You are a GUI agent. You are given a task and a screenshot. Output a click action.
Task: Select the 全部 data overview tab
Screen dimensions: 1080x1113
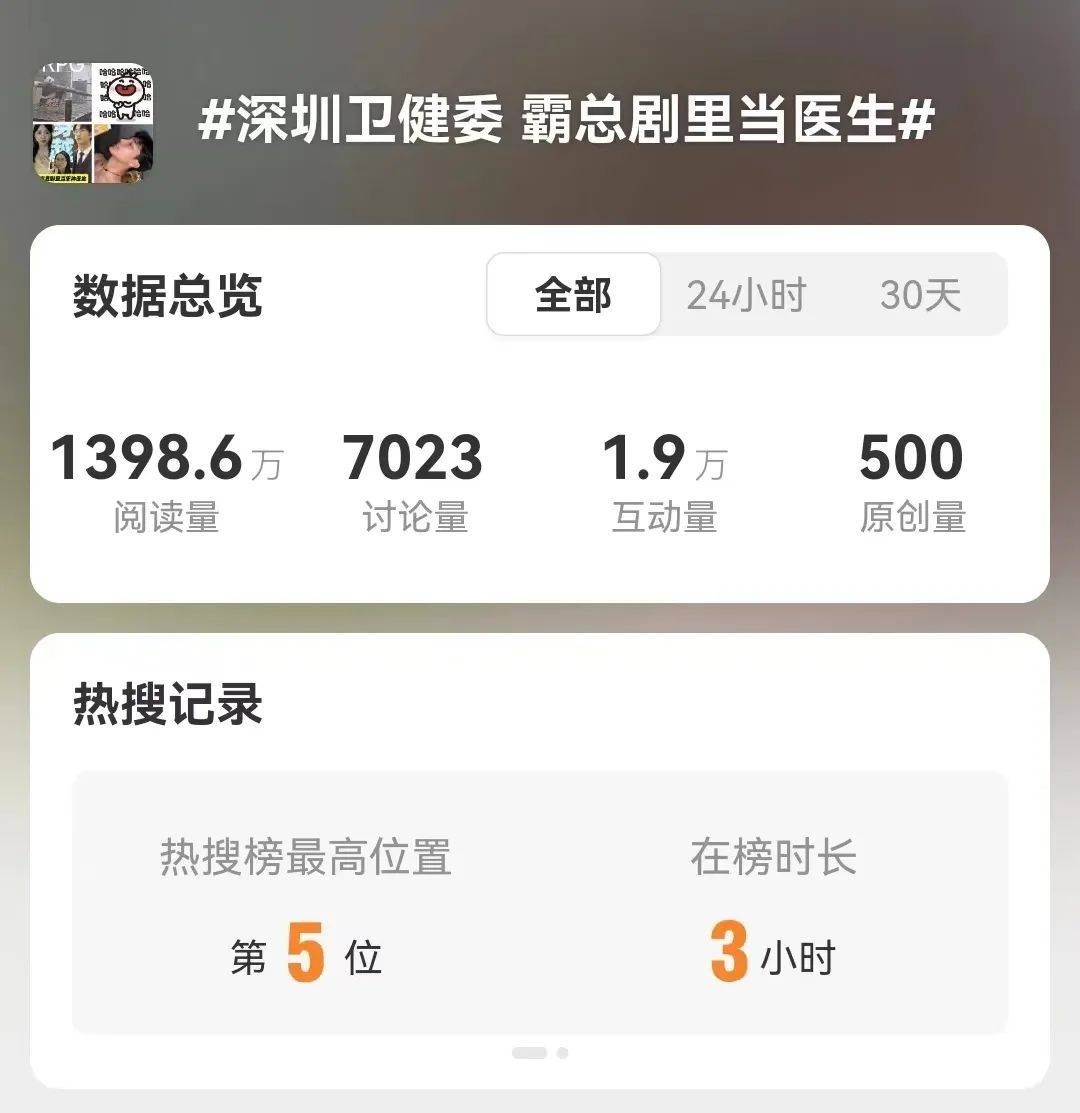[x=573, y=295]
